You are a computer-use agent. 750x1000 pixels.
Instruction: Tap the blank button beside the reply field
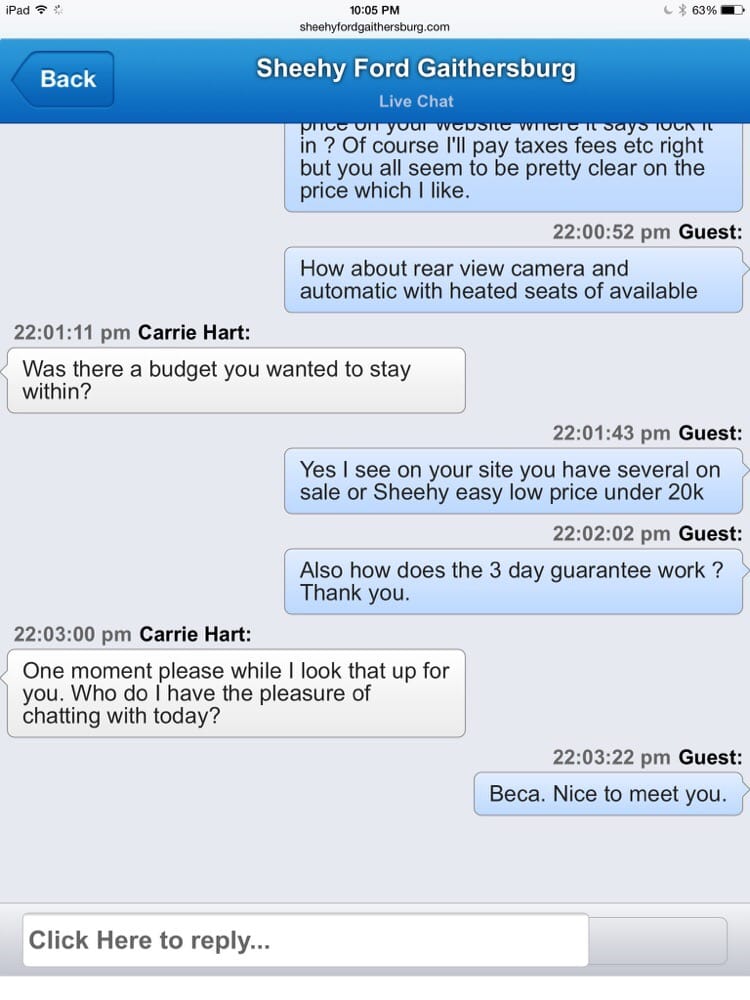(x=658, y=940)
